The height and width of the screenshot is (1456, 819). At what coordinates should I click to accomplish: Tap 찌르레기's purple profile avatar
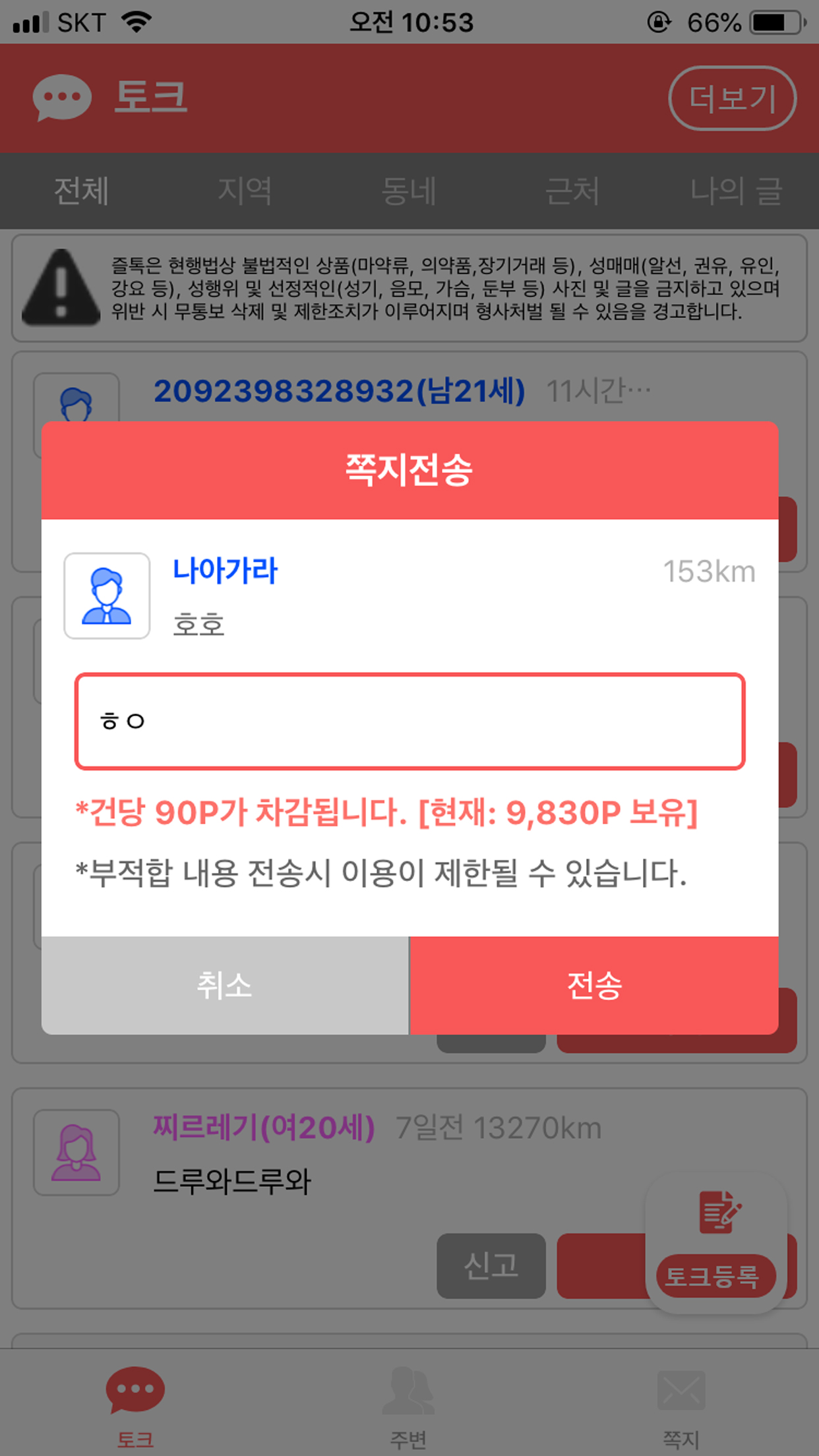[76, 1152]
